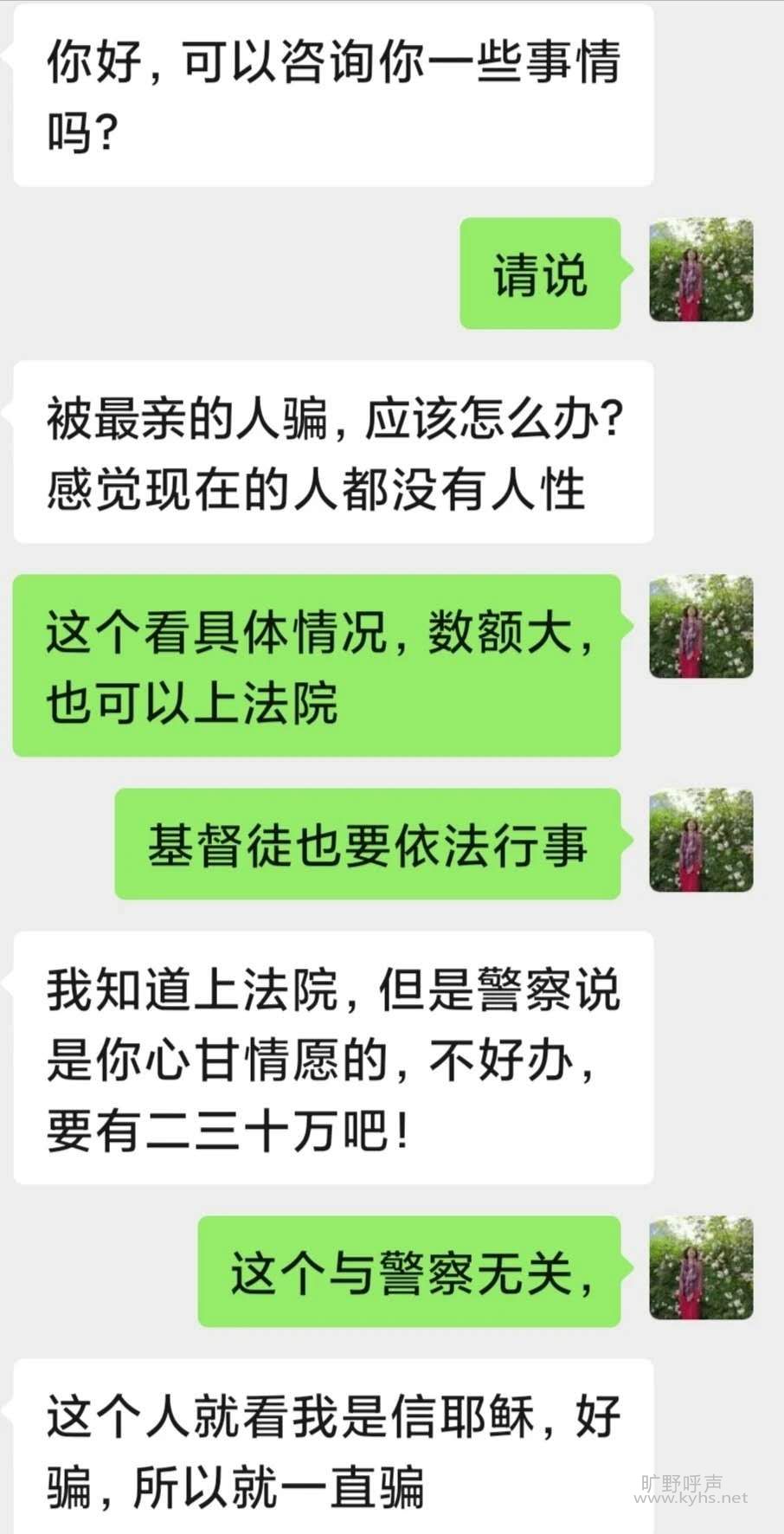Tap avatar next to 这个看具体情况 message
Image resolution: width=784 pixels, height=1534 pixels.
coord(701,627)
